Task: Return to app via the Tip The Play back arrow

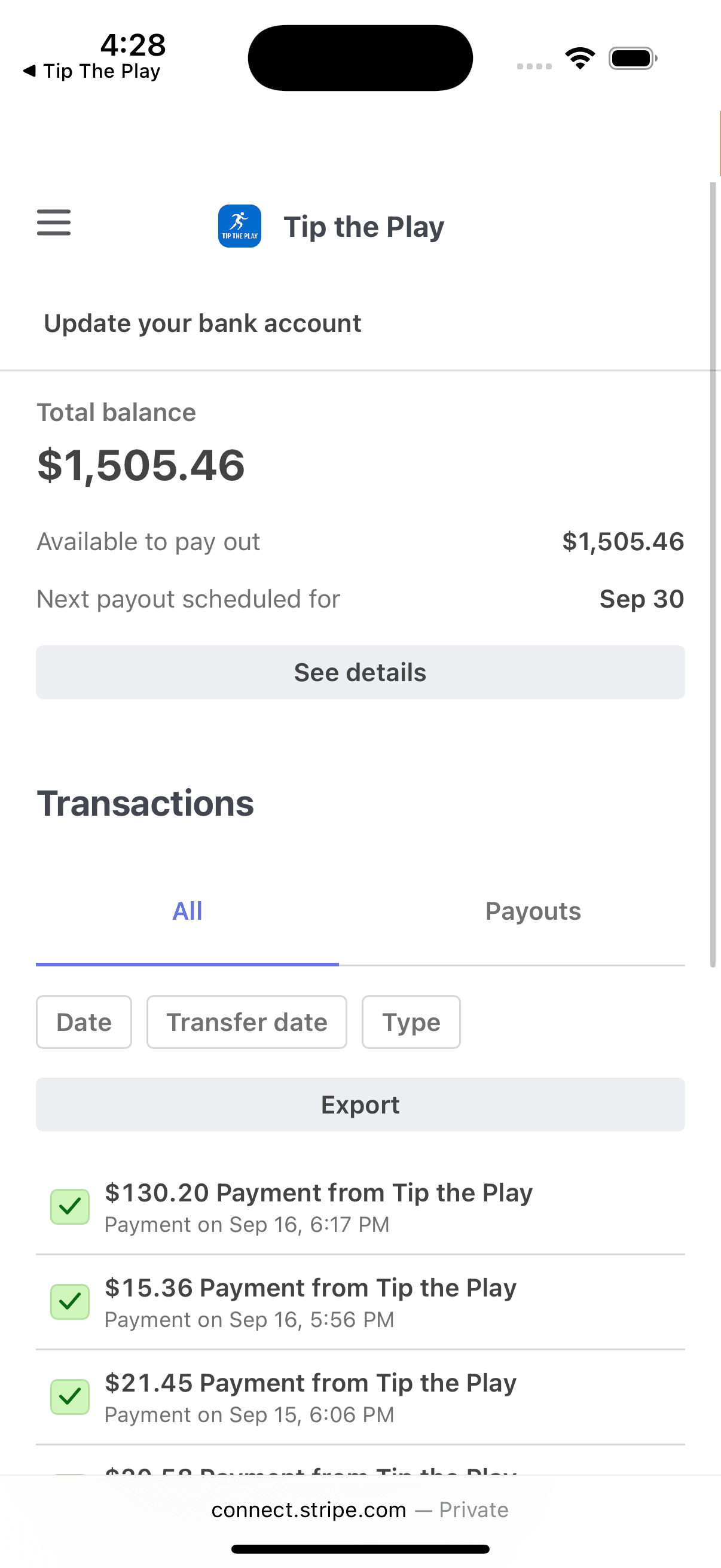Action: [91, 71]
